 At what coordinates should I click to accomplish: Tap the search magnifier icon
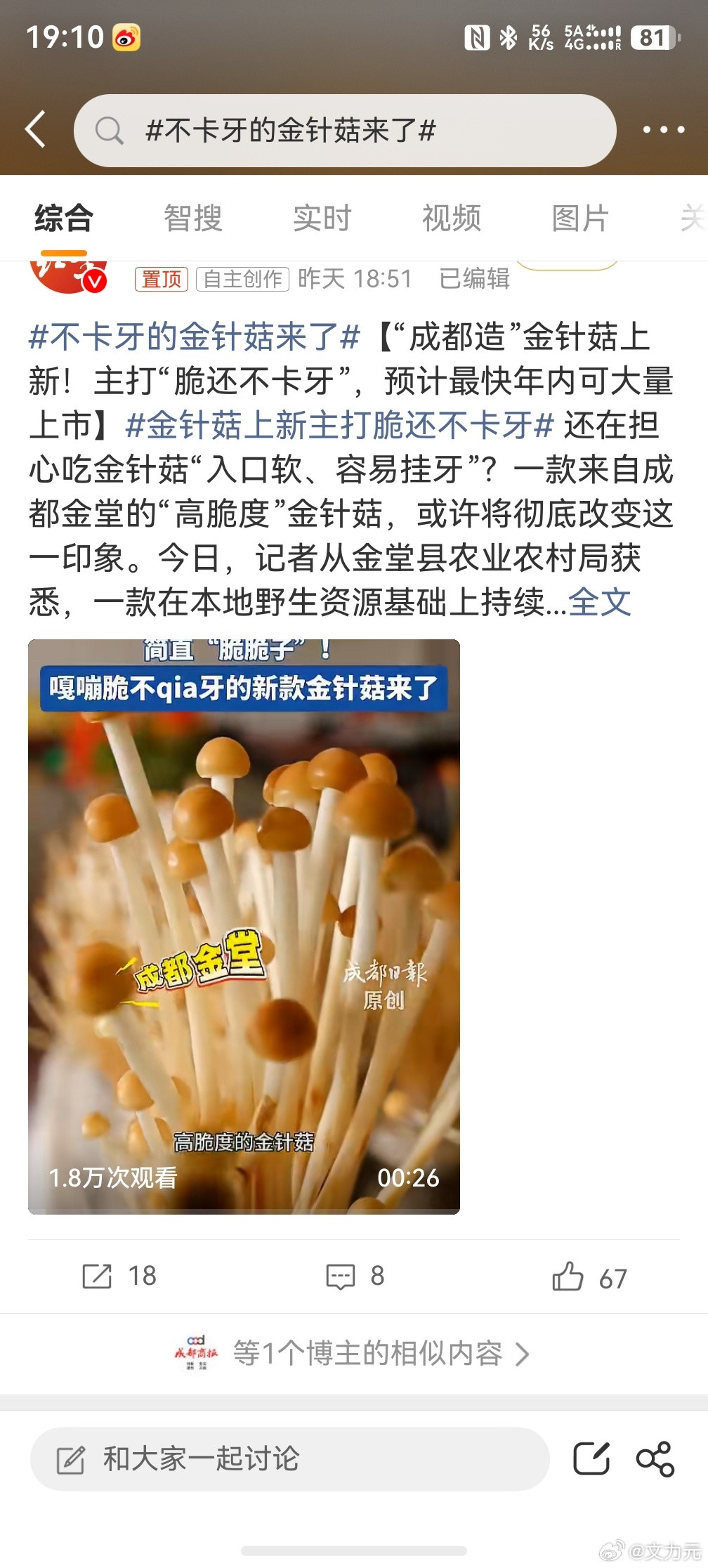tap(109, 130)
